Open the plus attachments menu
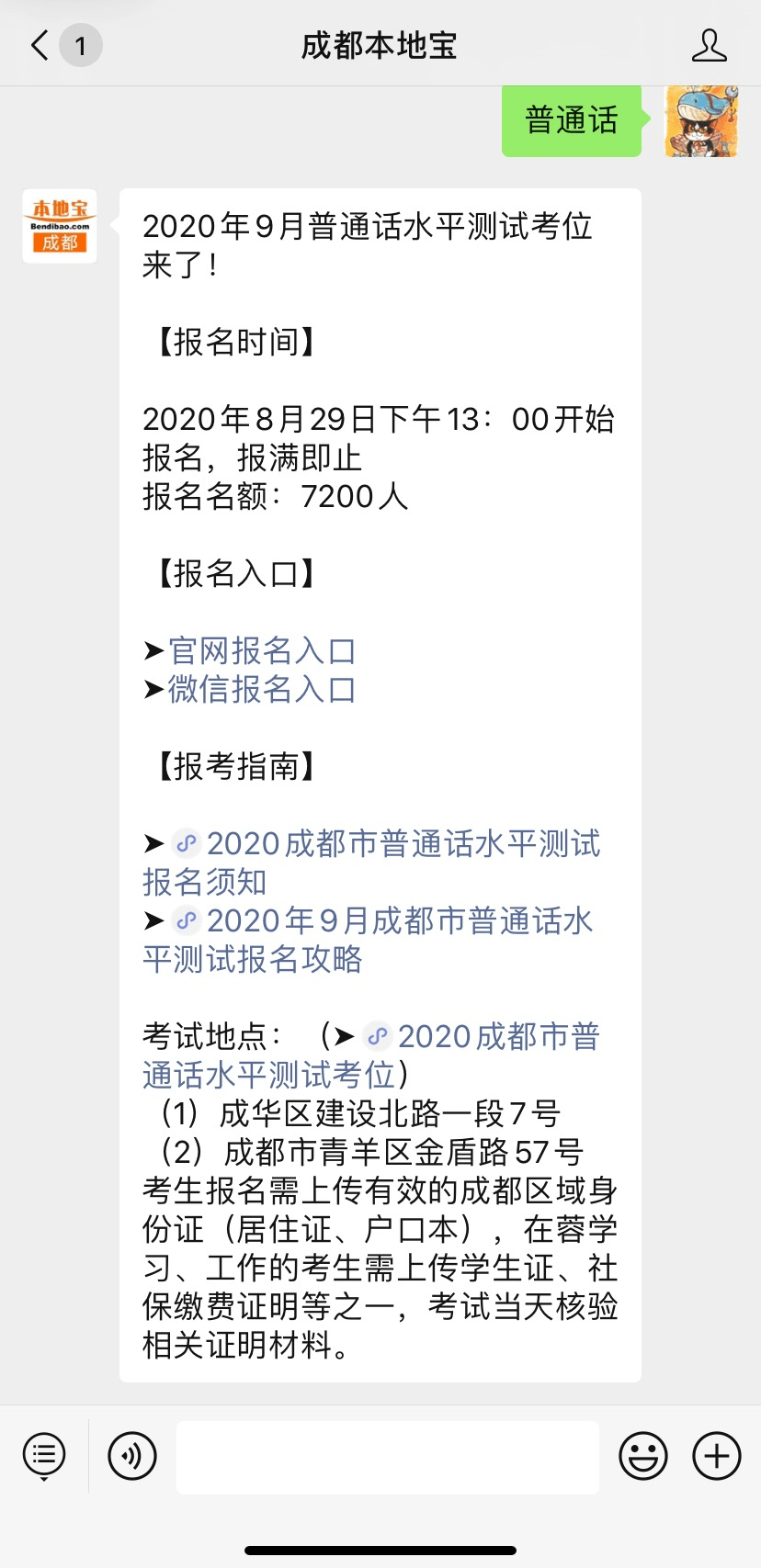761x1568 pixels. coord(717,1456)
